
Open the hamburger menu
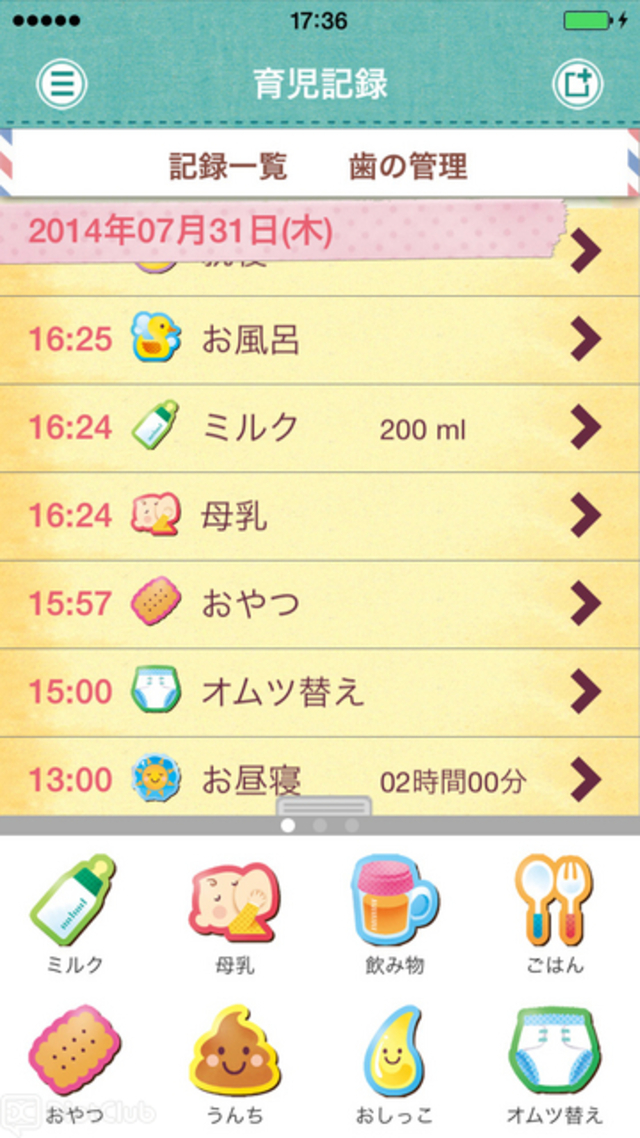click(x=63, y=83)
